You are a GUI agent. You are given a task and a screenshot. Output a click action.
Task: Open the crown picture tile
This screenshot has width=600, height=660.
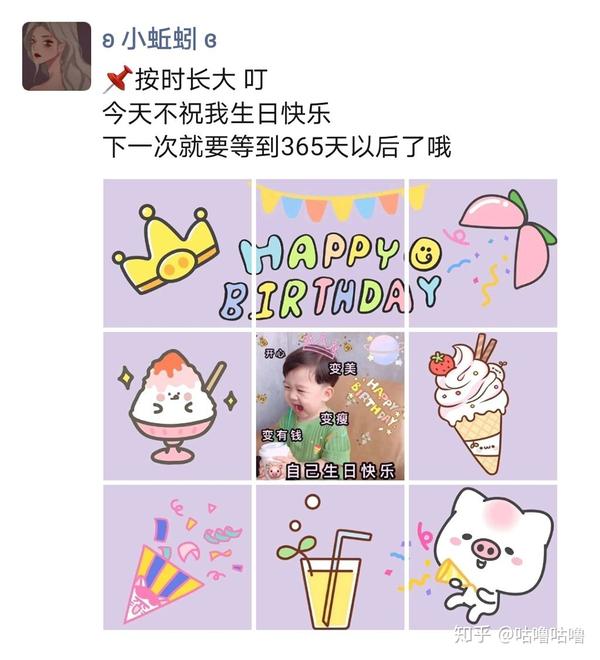[177, 253]
